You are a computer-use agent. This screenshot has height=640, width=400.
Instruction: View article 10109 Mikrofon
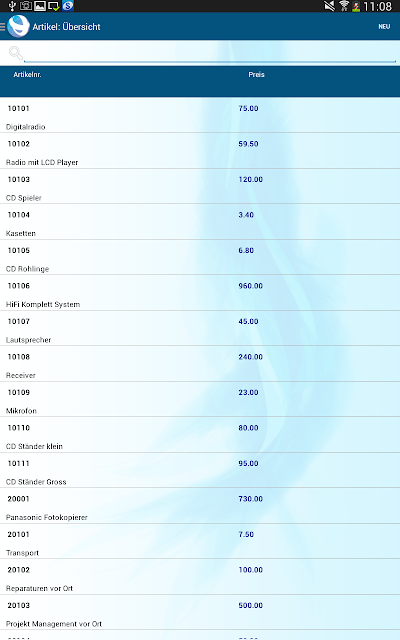pos(200,399)
